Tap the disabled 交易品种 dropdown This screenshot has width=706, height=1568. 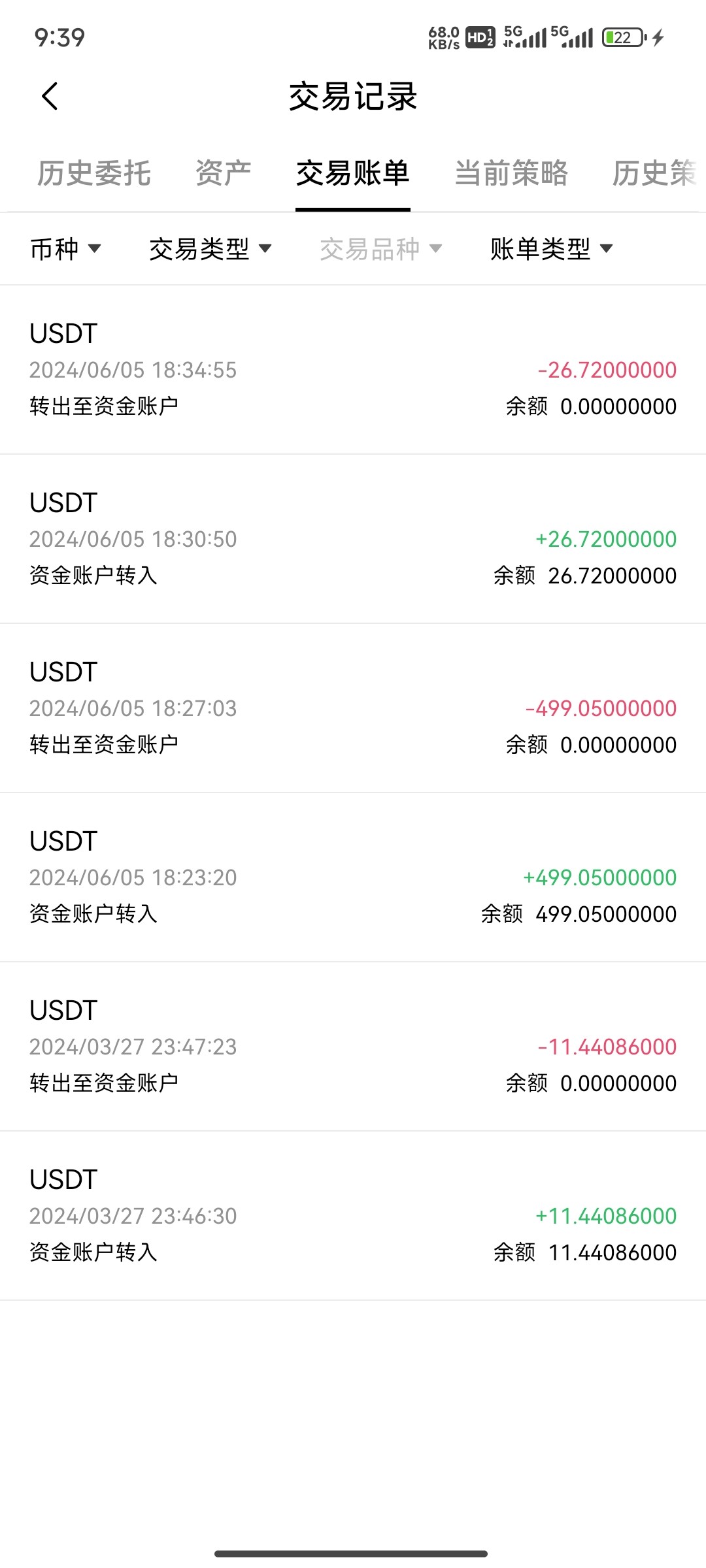coord(380,249)
